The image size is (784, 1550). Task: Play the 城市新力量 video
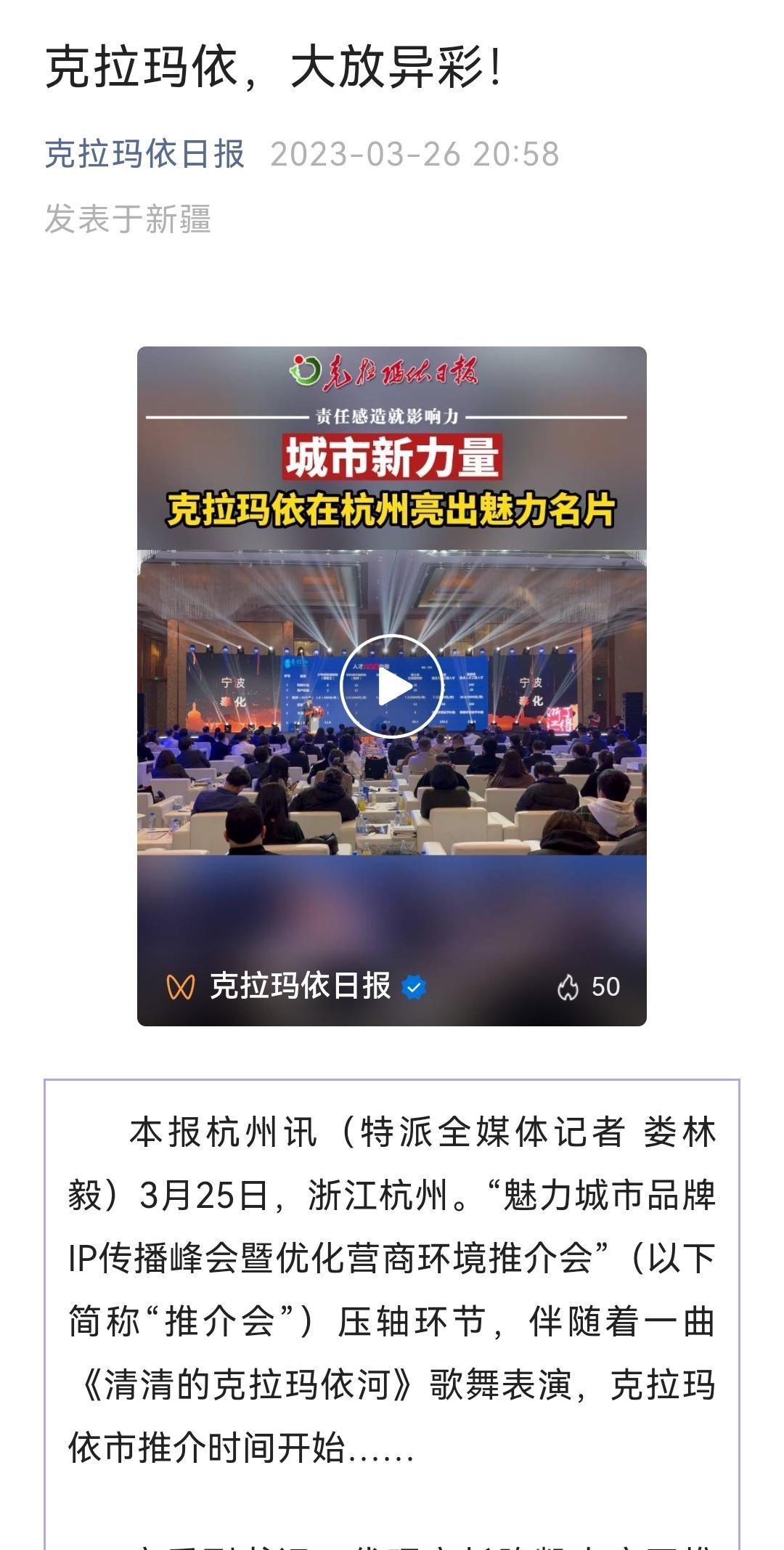392,686
